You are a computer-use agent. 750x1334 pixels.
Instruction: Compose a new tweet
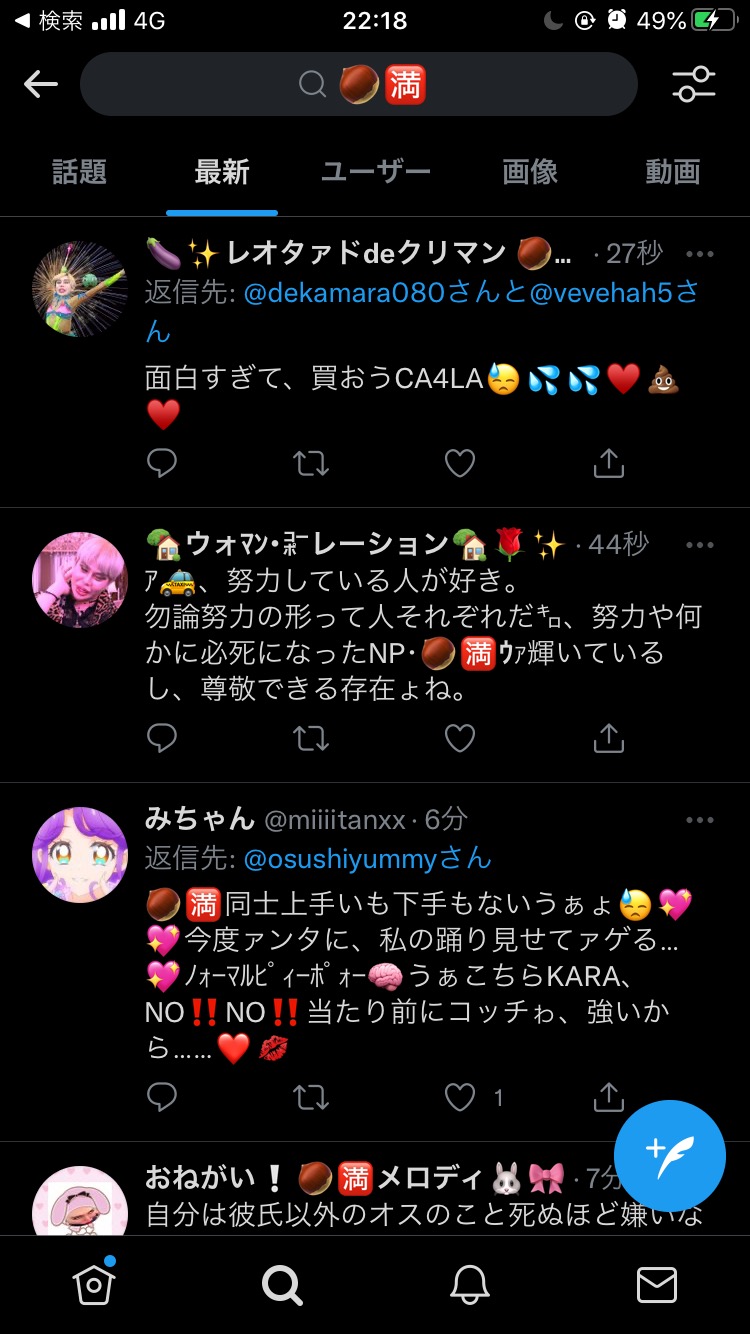point(669,1155)
